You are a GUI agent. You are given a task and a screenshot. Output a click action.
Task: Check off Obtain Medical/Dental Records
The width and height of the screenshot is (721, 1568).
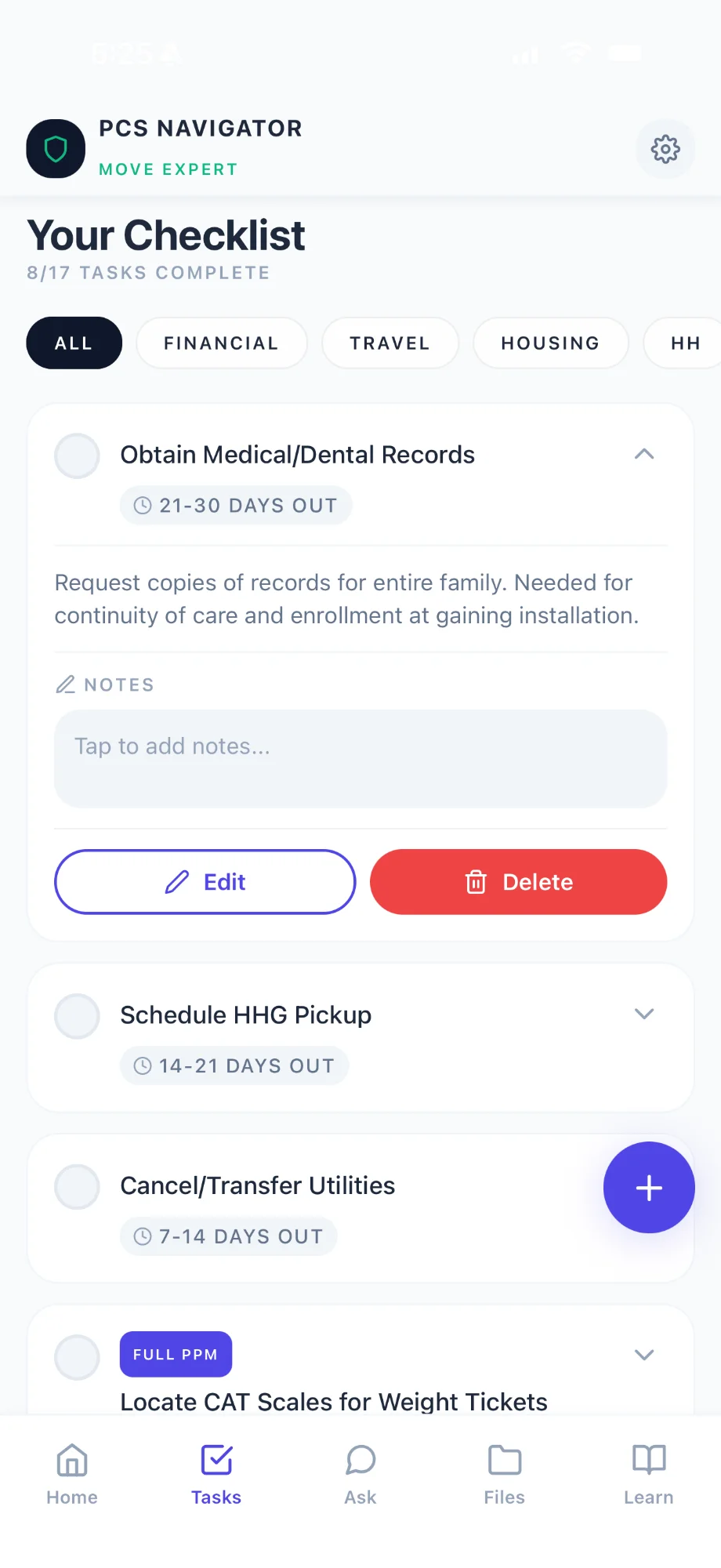[x=76, y=456]
